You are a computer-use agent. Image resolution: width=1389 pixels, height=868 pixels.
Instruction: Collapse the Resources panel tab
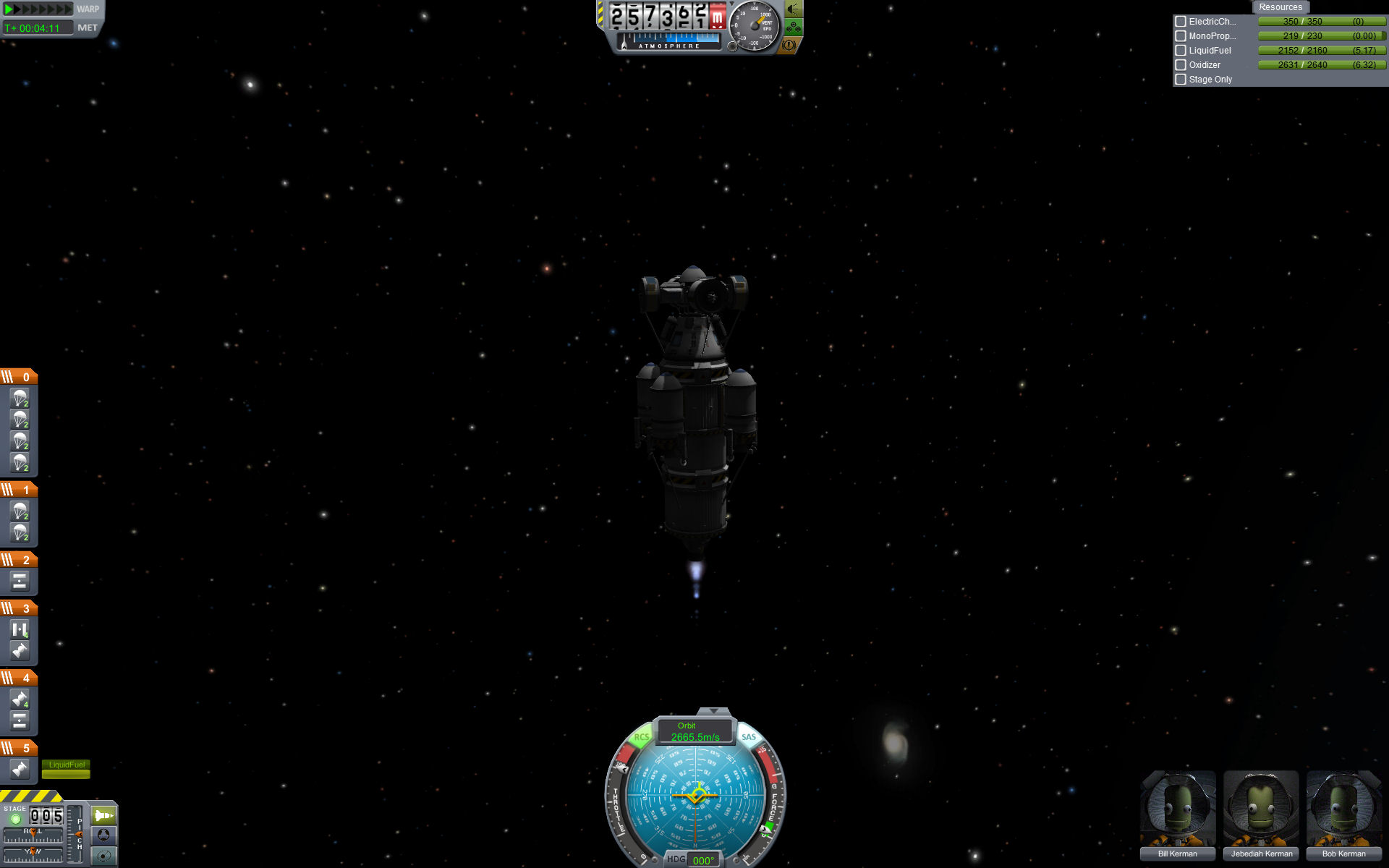click(1280, 7)
